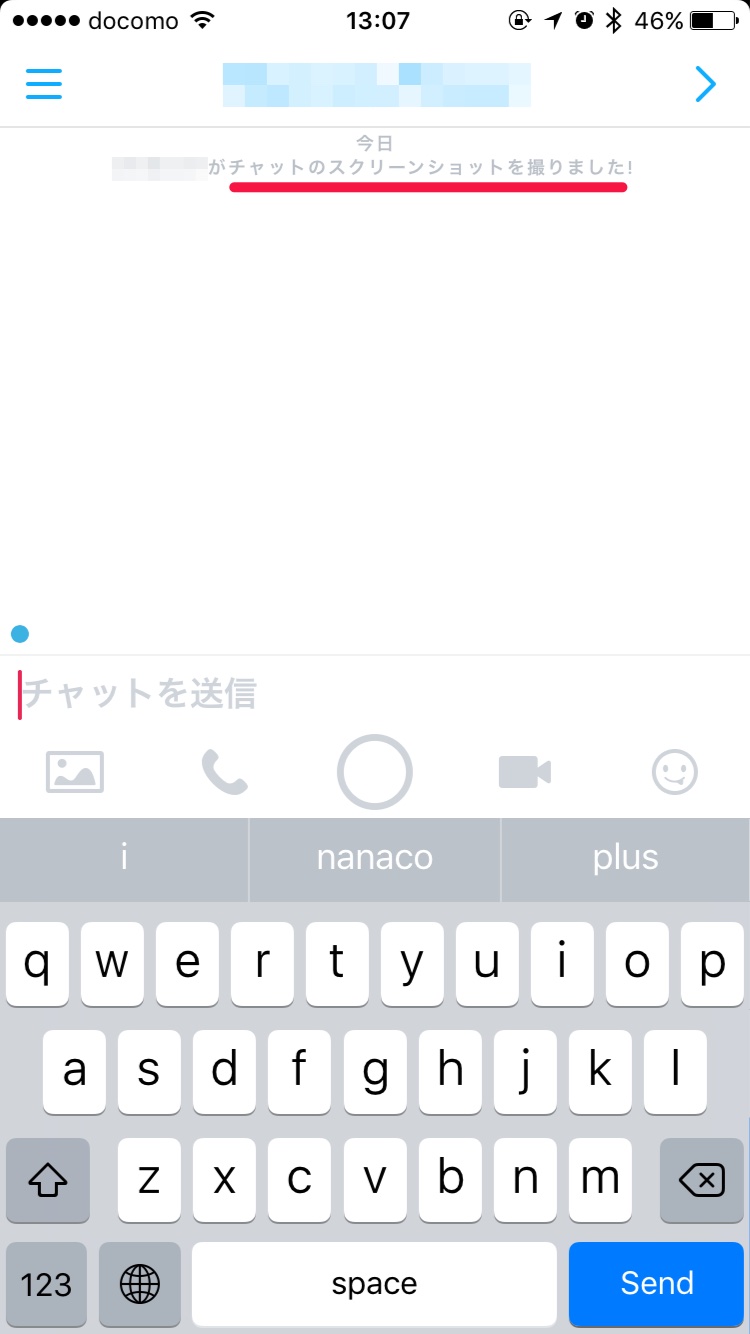Switch to the 123 numeric keyboard

click(46, 1284)
